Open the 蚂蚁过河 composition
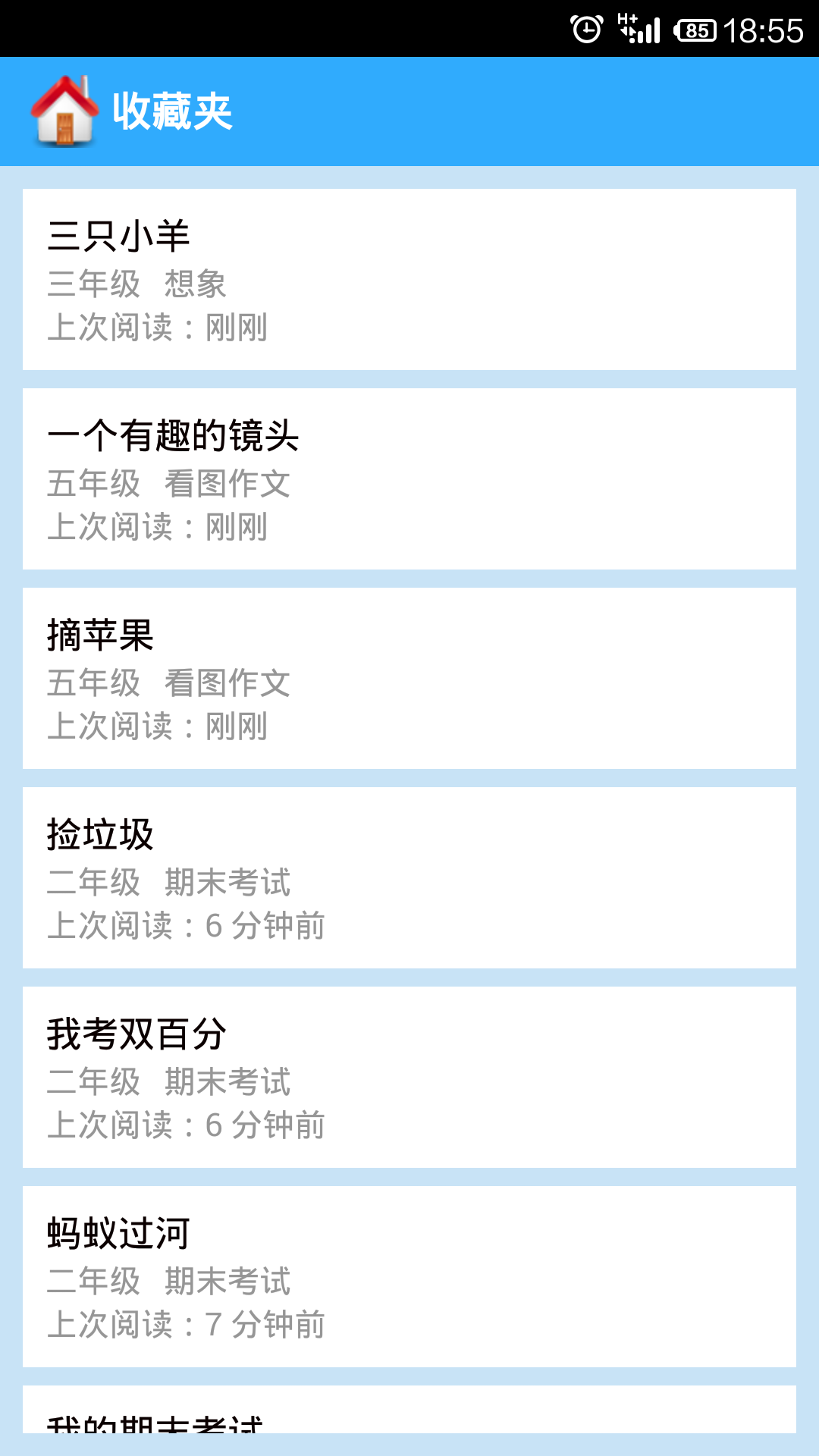Screen dimensions: 819x1456 tap(409, 1278)
